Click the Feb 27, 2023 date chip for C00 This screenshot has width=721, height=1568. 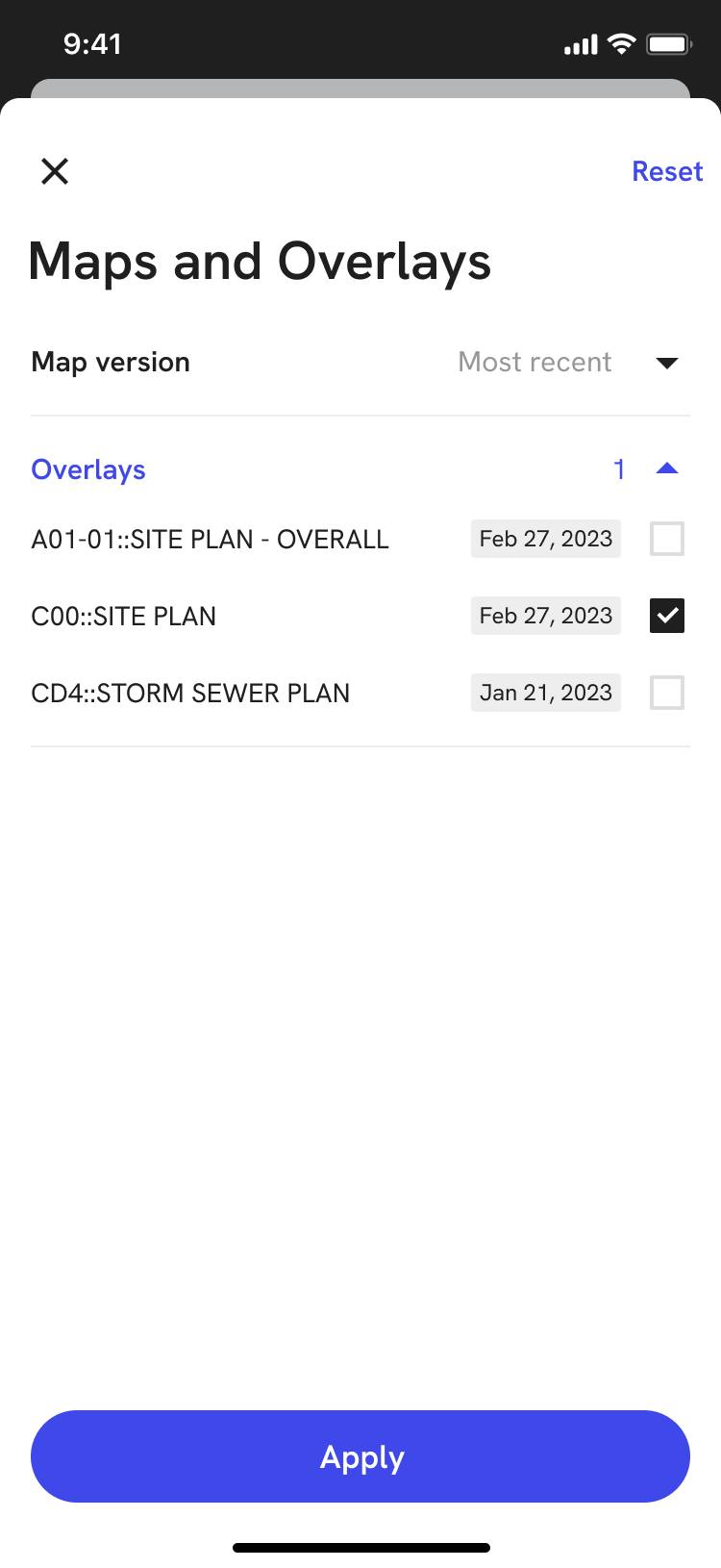(x=545, y=616)
